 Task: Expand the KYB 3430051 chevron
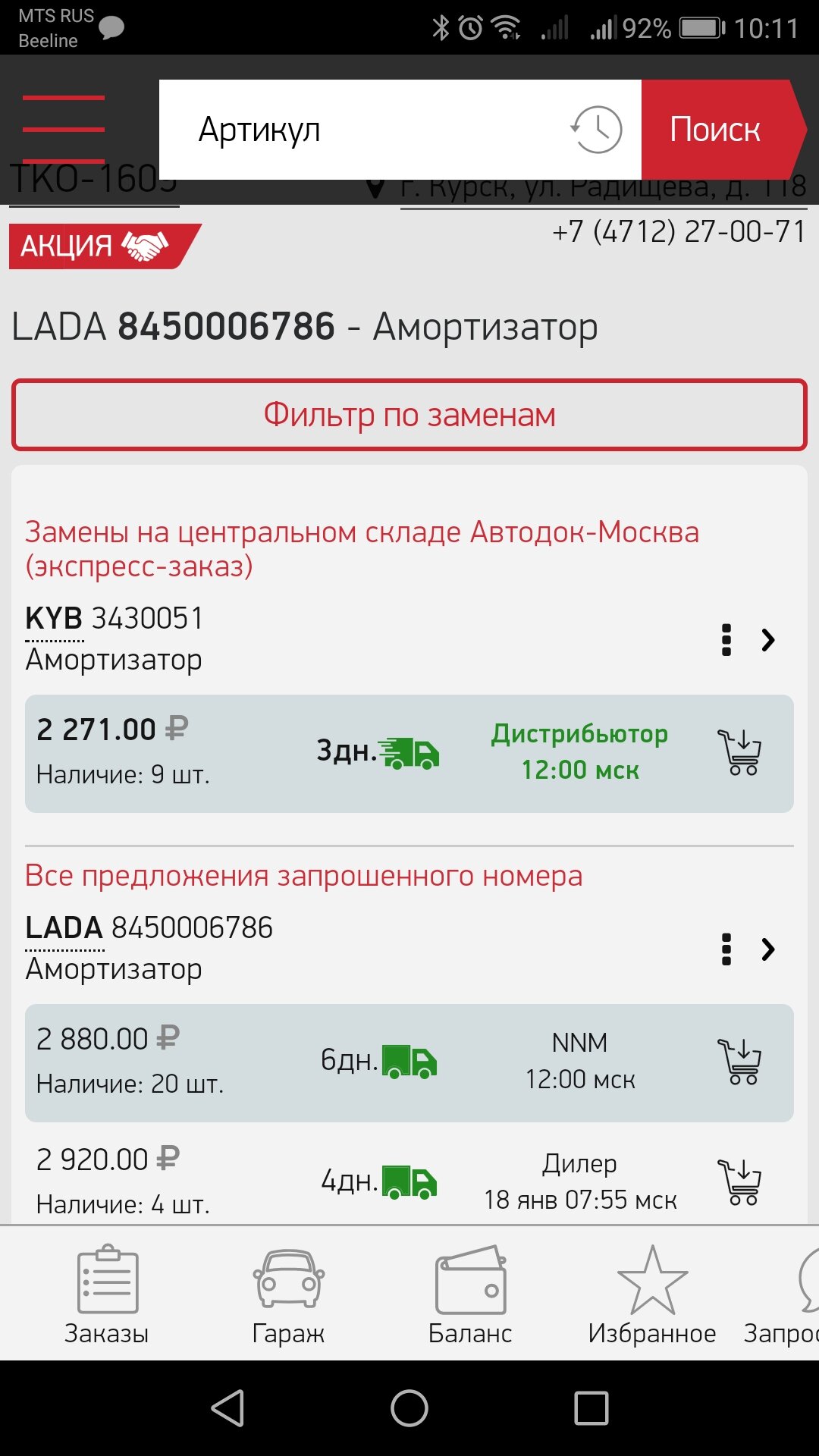coord(768,639)
